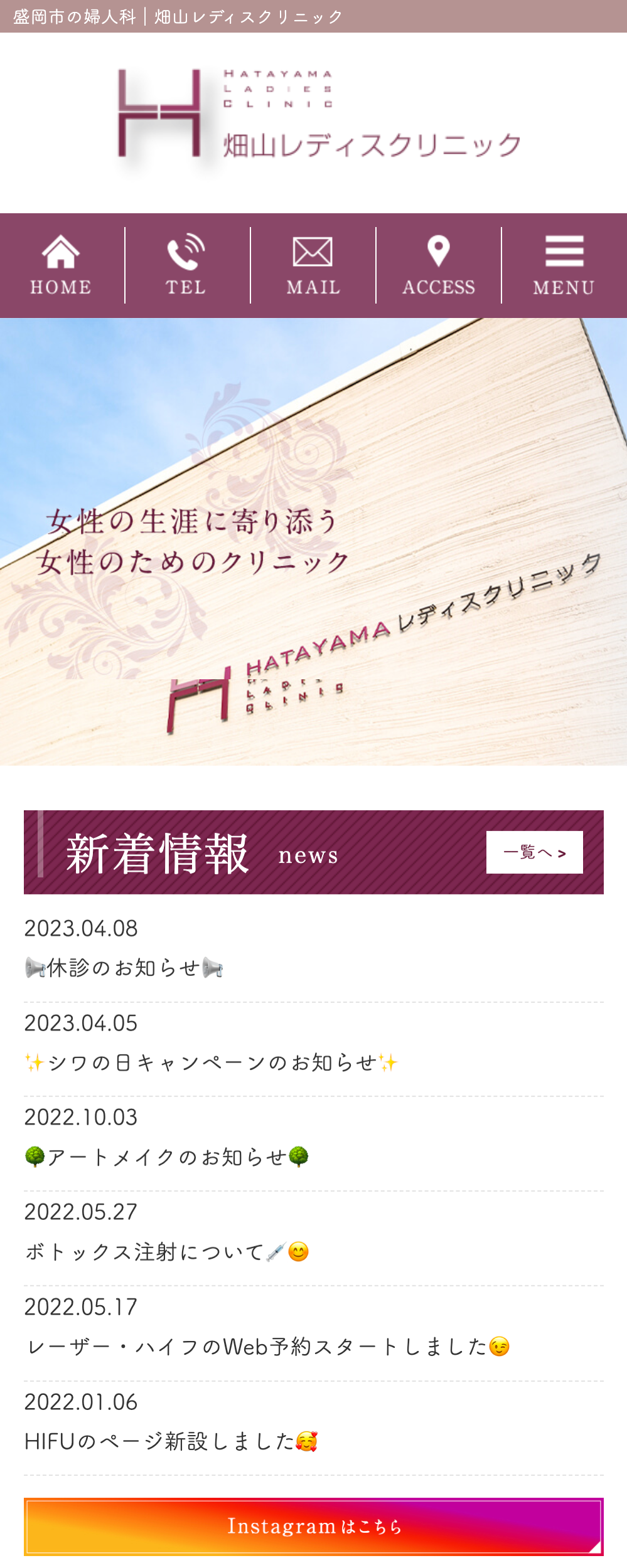Open the 休診のお知らせ news item
The width and height of the screenshot is (627, 1568).
(x=124, y=968)
